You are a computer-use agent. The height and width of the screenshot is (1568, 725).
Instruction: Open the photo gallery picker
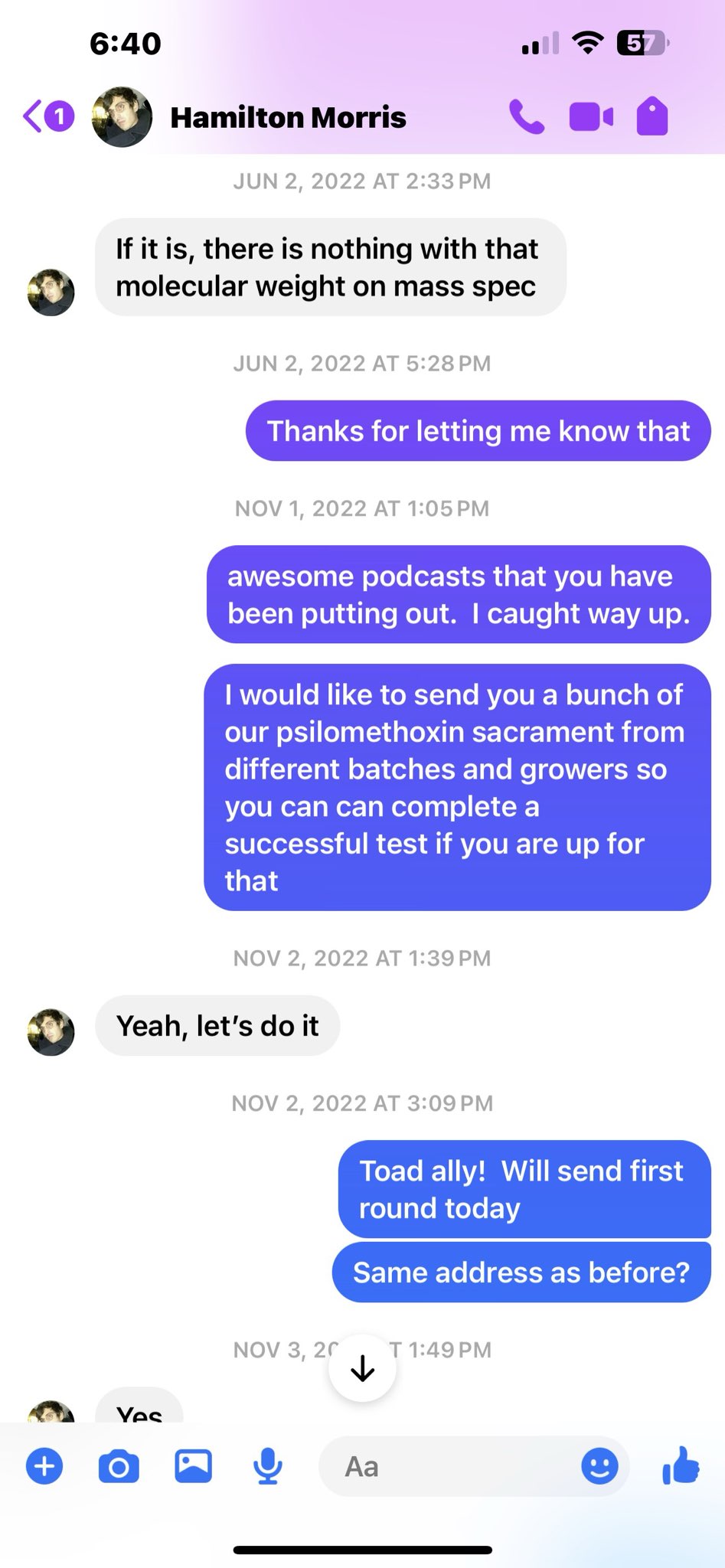193,1466
